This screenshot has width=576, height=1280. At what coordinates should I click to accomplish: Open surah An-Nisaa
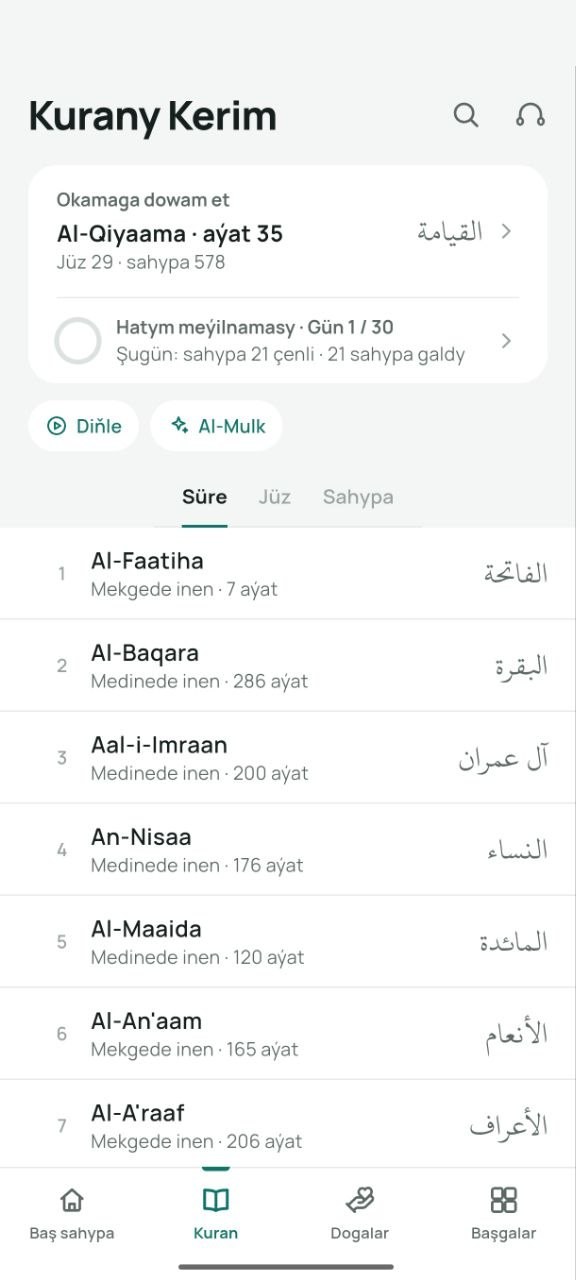point(288,850)
